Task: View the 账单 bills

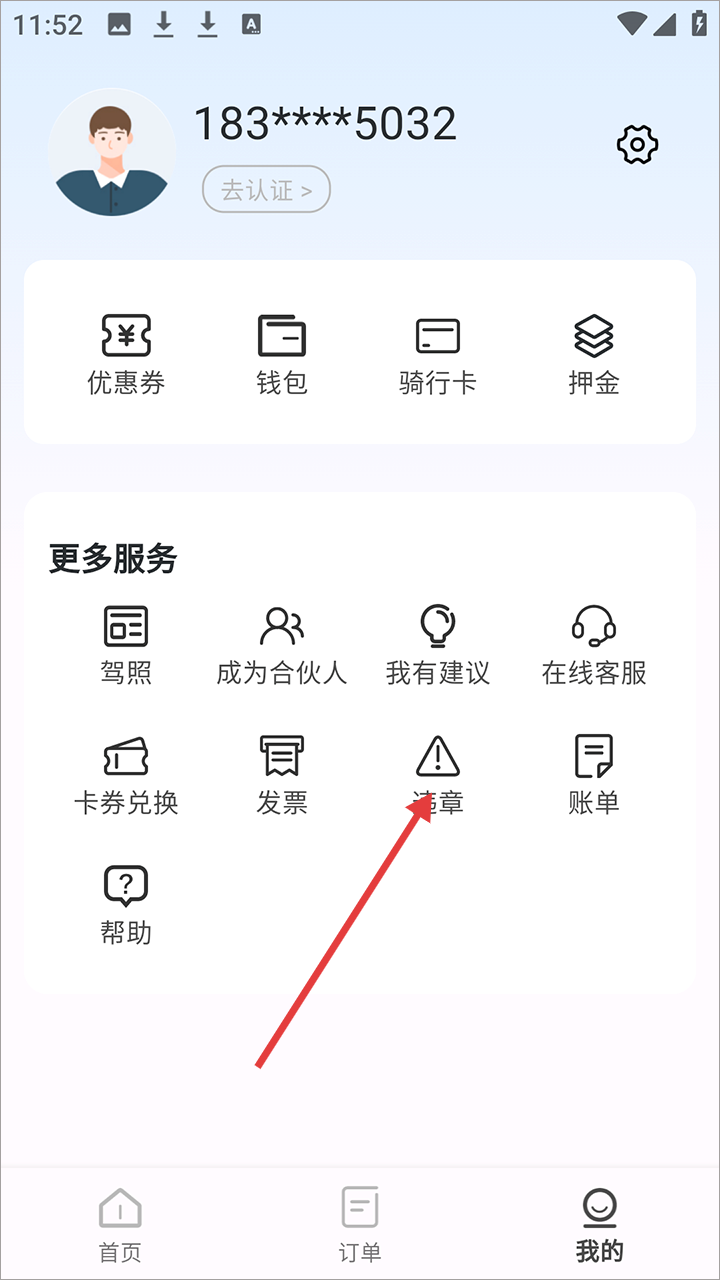Action: (594, 775)
